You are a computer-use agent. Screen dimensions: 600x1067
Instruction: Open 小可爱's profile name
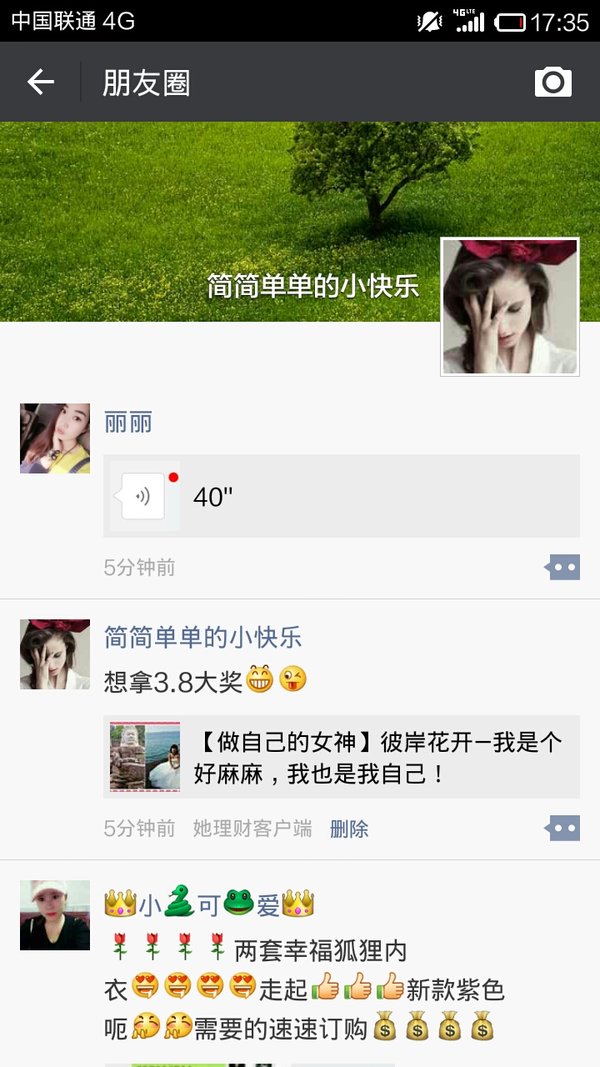[210, 904]
